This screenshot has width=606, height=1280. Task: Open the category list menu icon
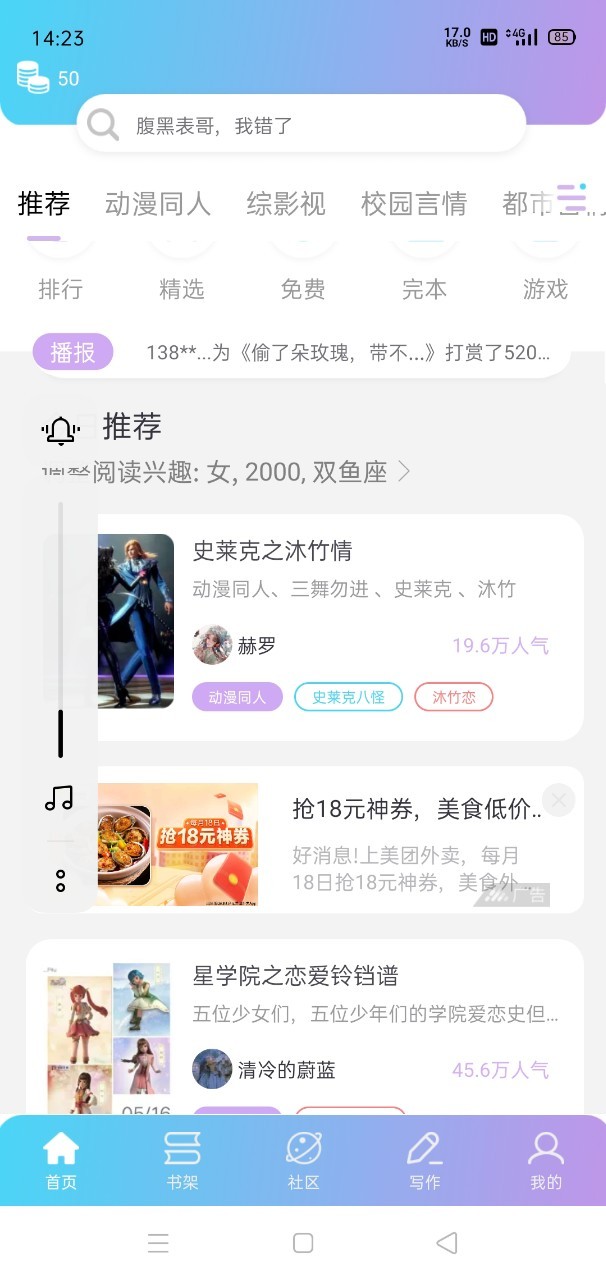click(x=572, y=198)
